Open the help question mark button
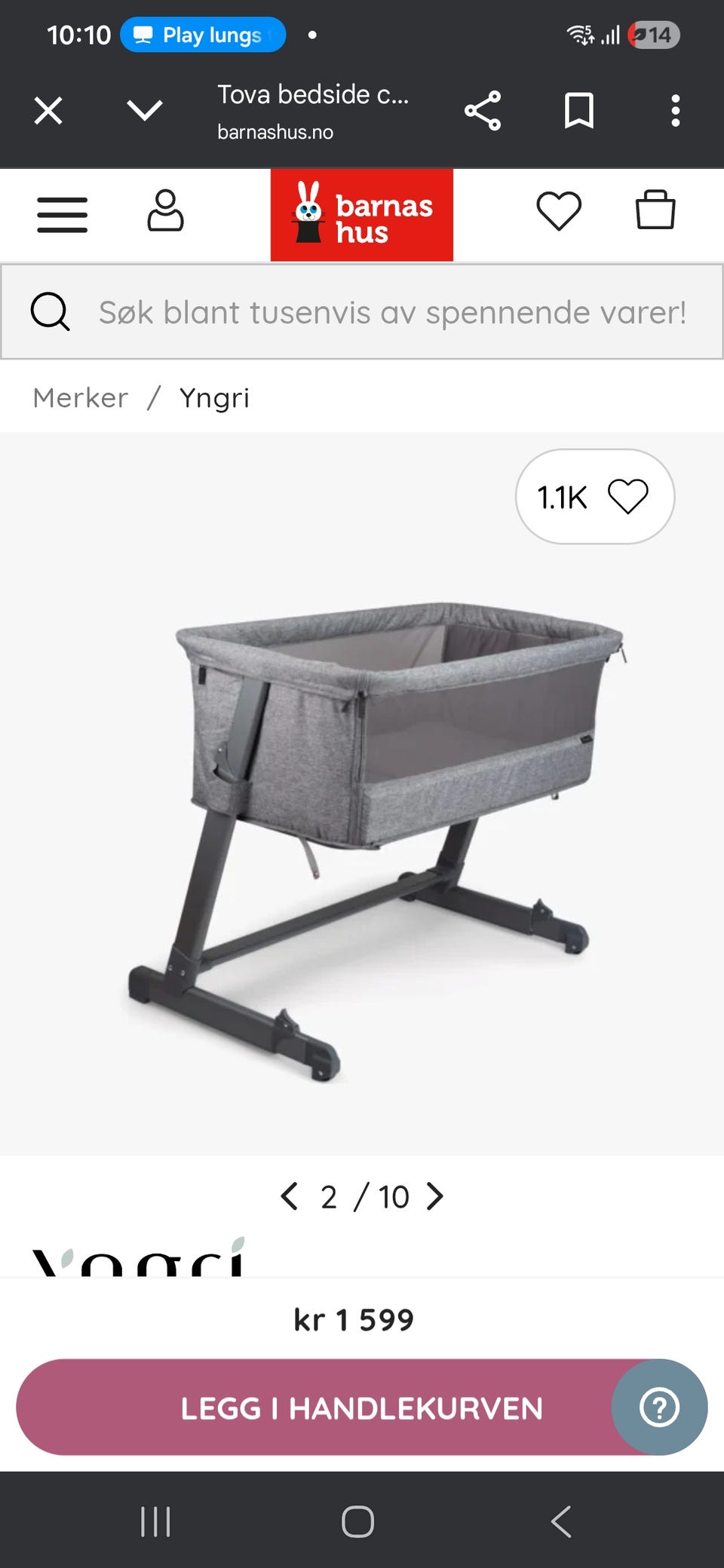The image size is (724, 1568). tap(659, 1407)
